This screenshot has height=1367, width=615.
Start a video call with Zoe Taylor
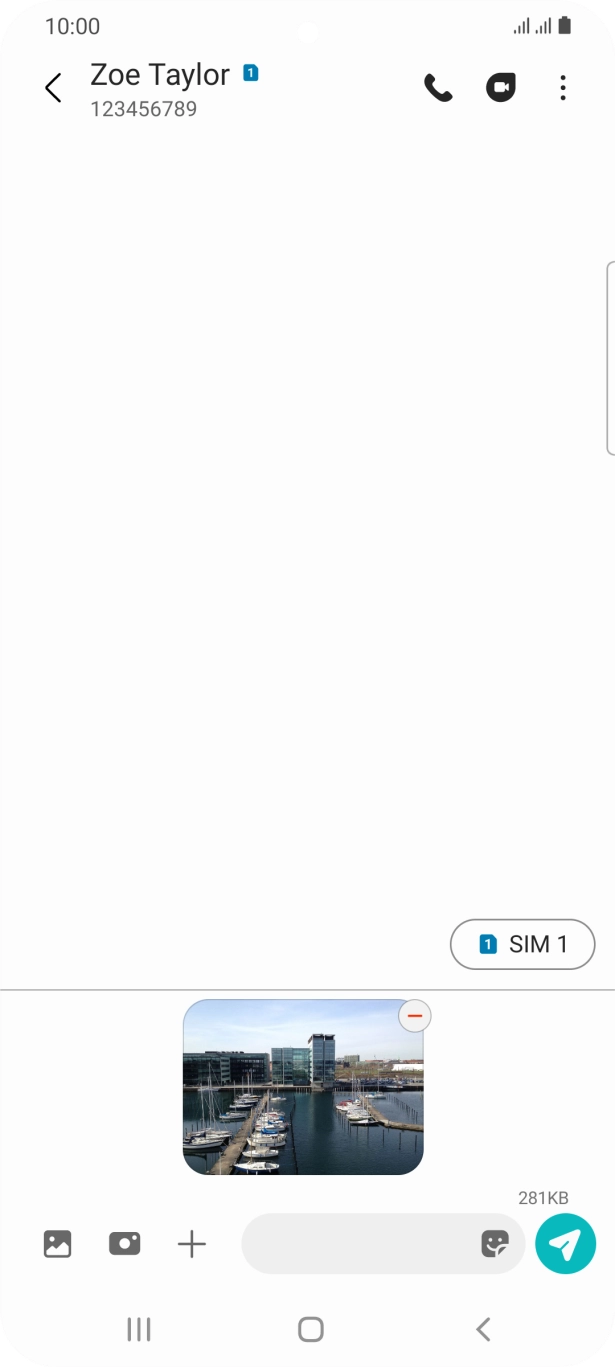coord(500,88)
